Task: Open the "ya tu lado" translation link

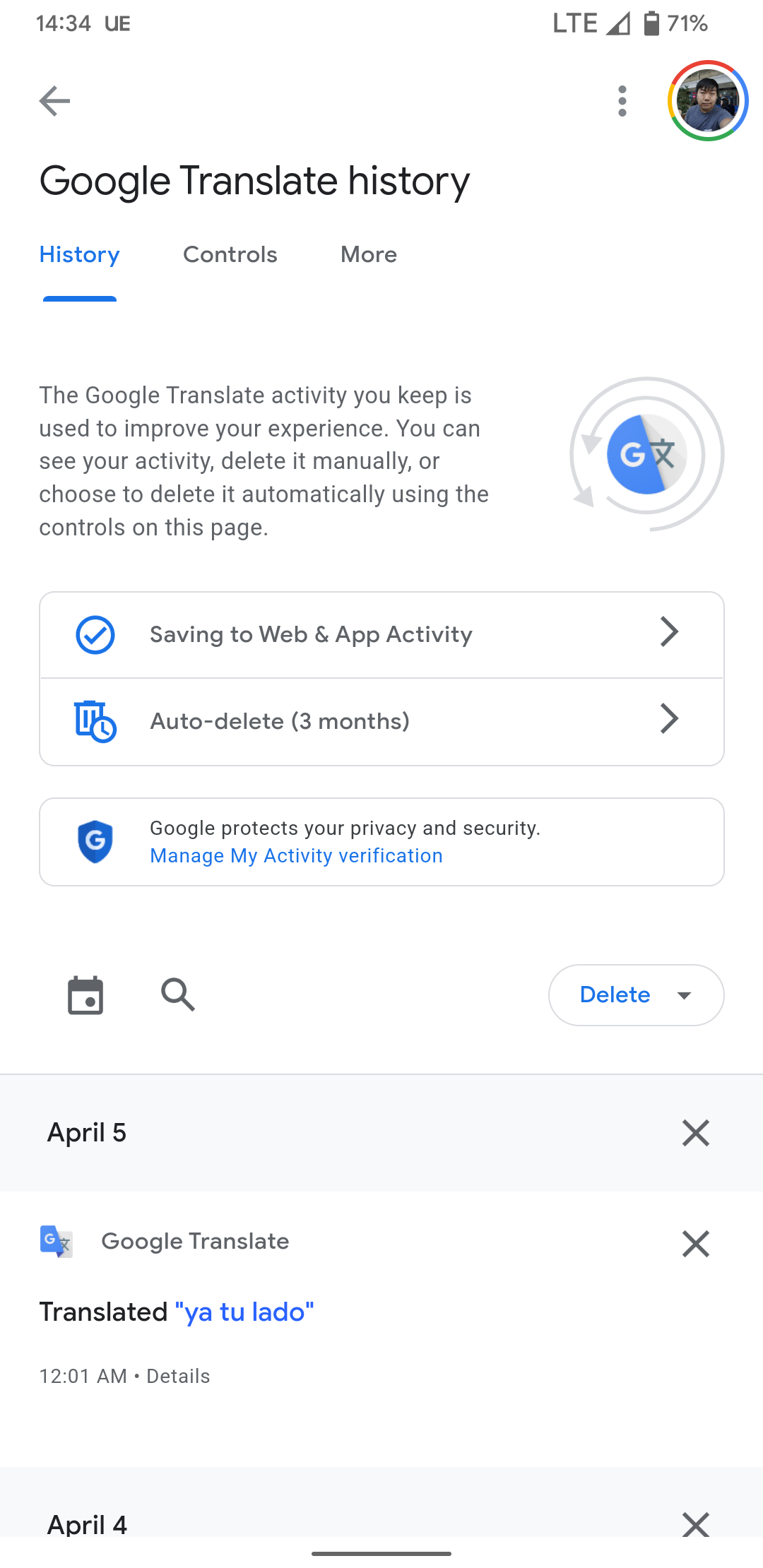Action: click(x=244, y=1312)
